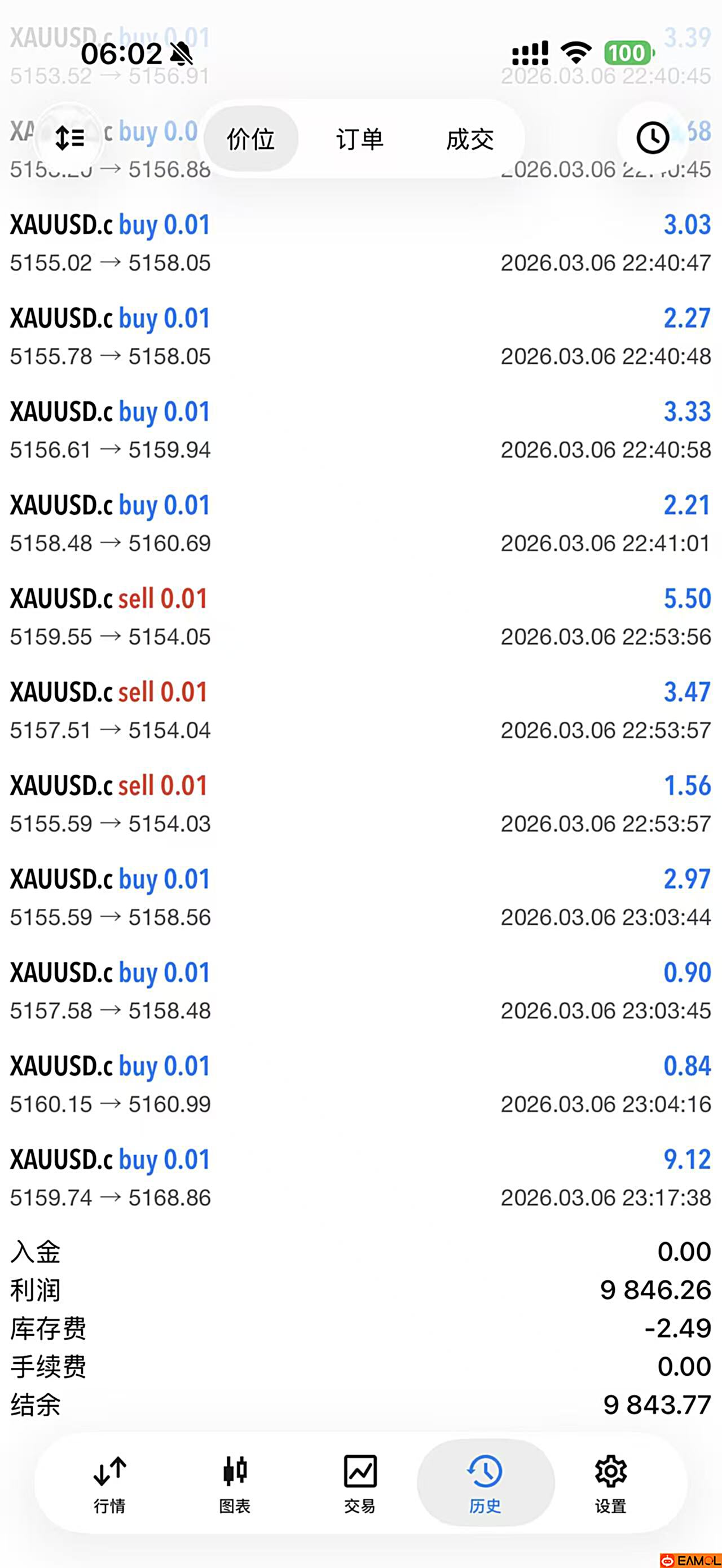Open the buy trade with 9.12 profit
Viewport: 722px width, 1568px height.
click(x=360, y=1178)
